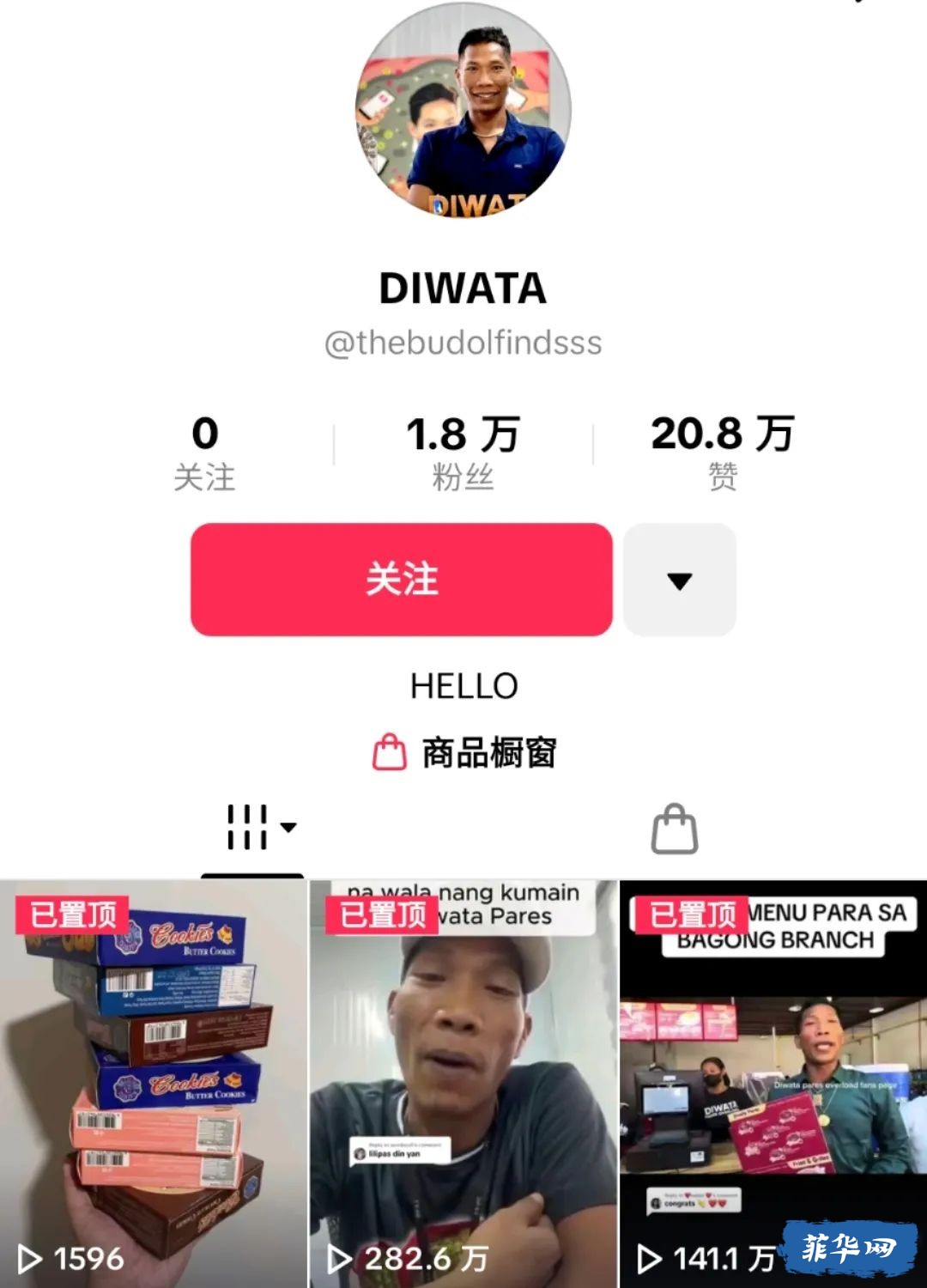Switch to the shopping bag tab
The height and width of the screenshot is (1288, 927).
click(x=674, y=829)
